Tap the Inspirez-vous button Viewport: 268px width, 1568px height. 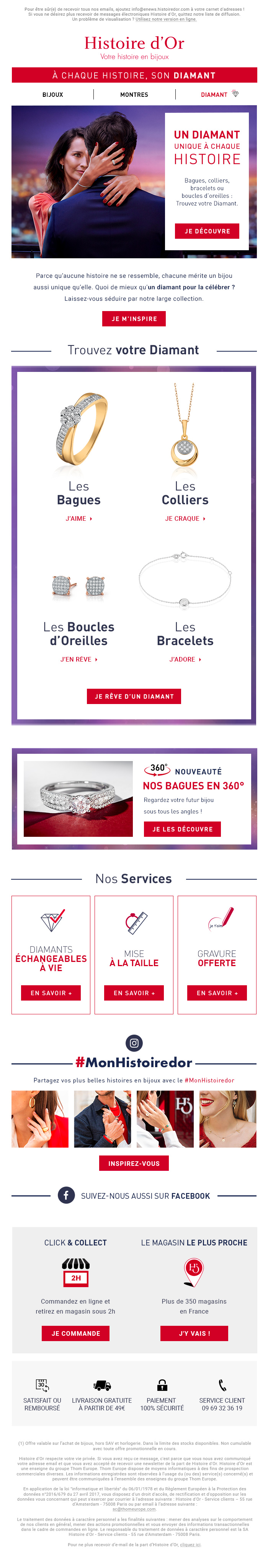pos(134,1163)
